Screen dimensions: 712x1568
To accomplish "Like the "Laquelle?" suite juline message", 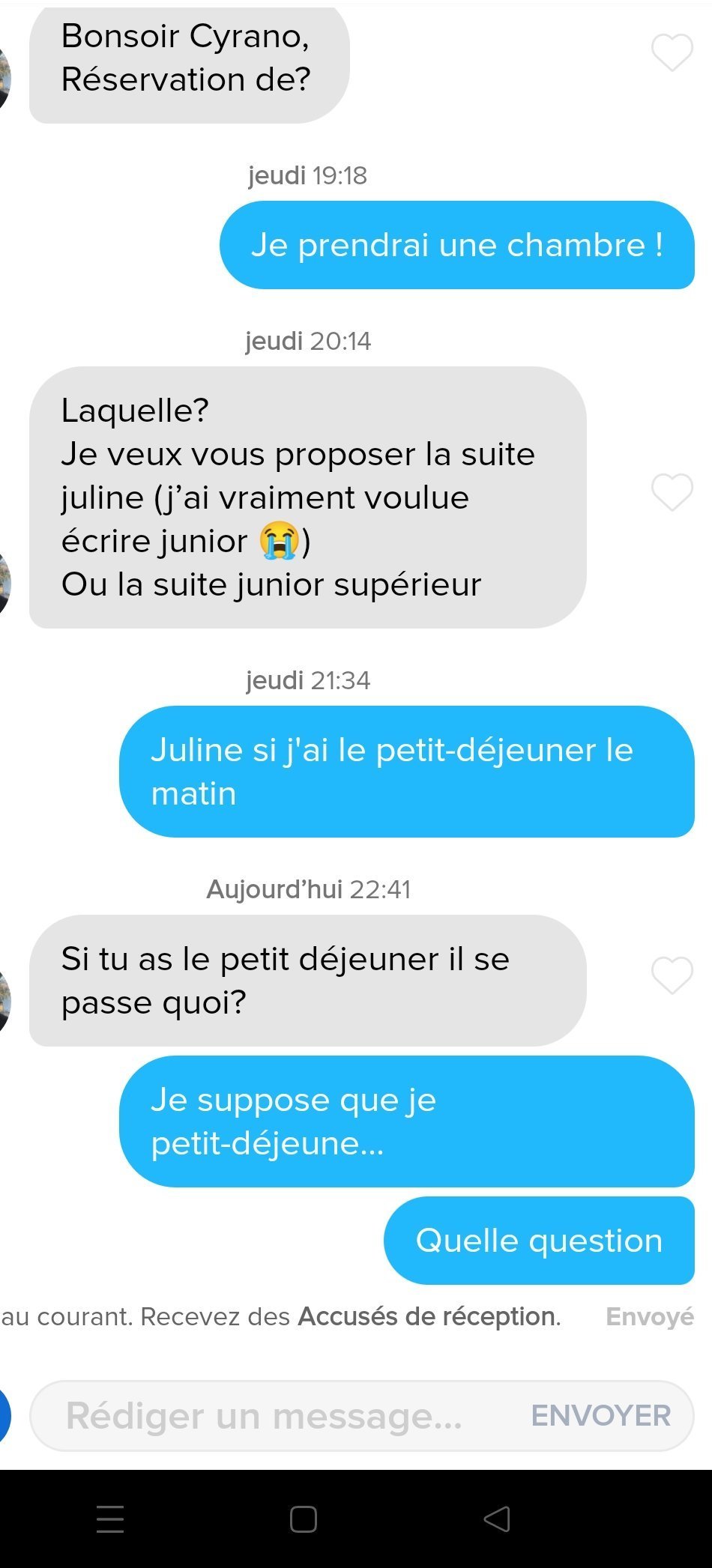I will (672, 492).
